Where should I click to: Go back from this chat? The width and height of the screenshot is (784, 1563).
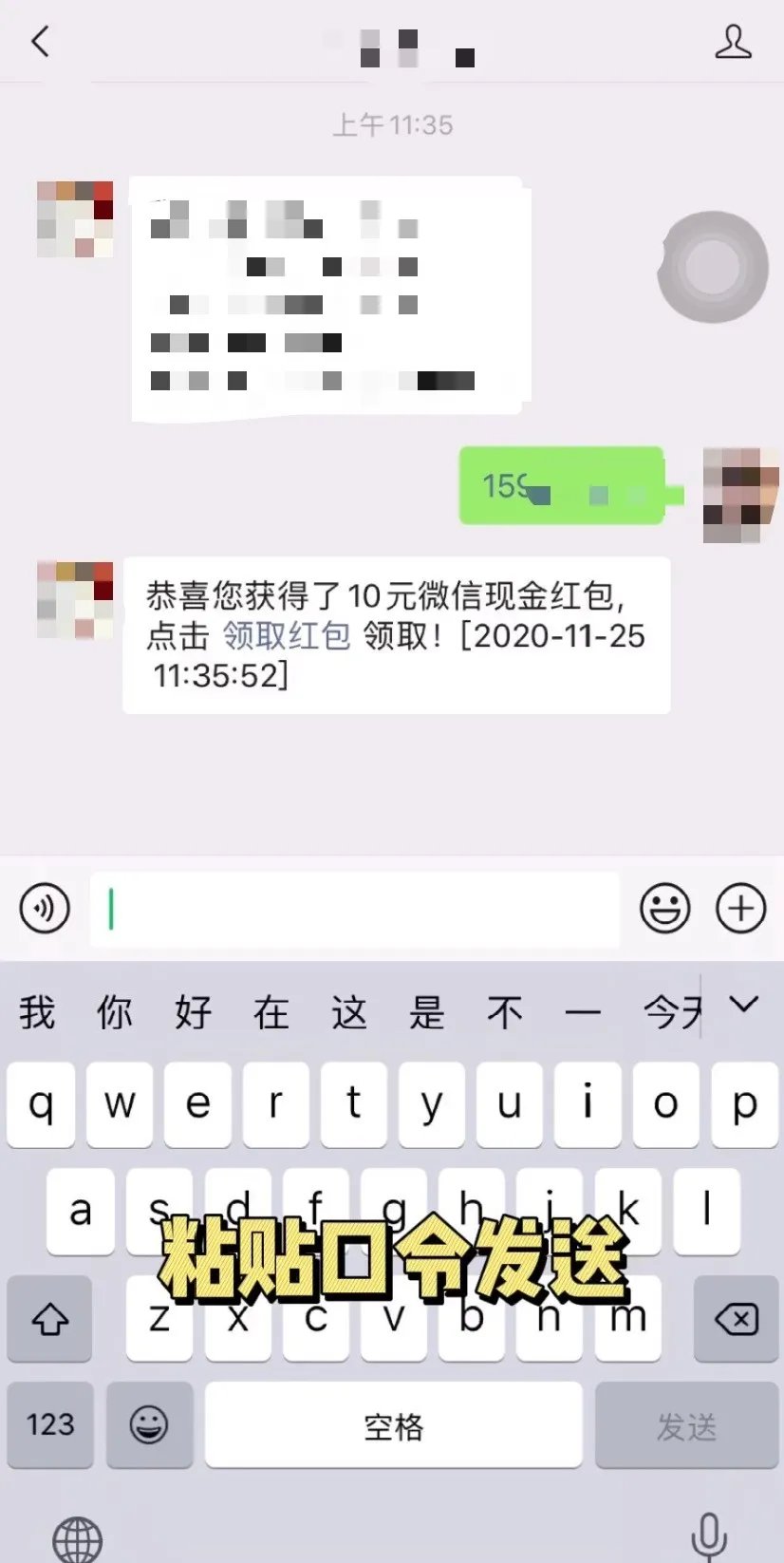pos(40,42)
